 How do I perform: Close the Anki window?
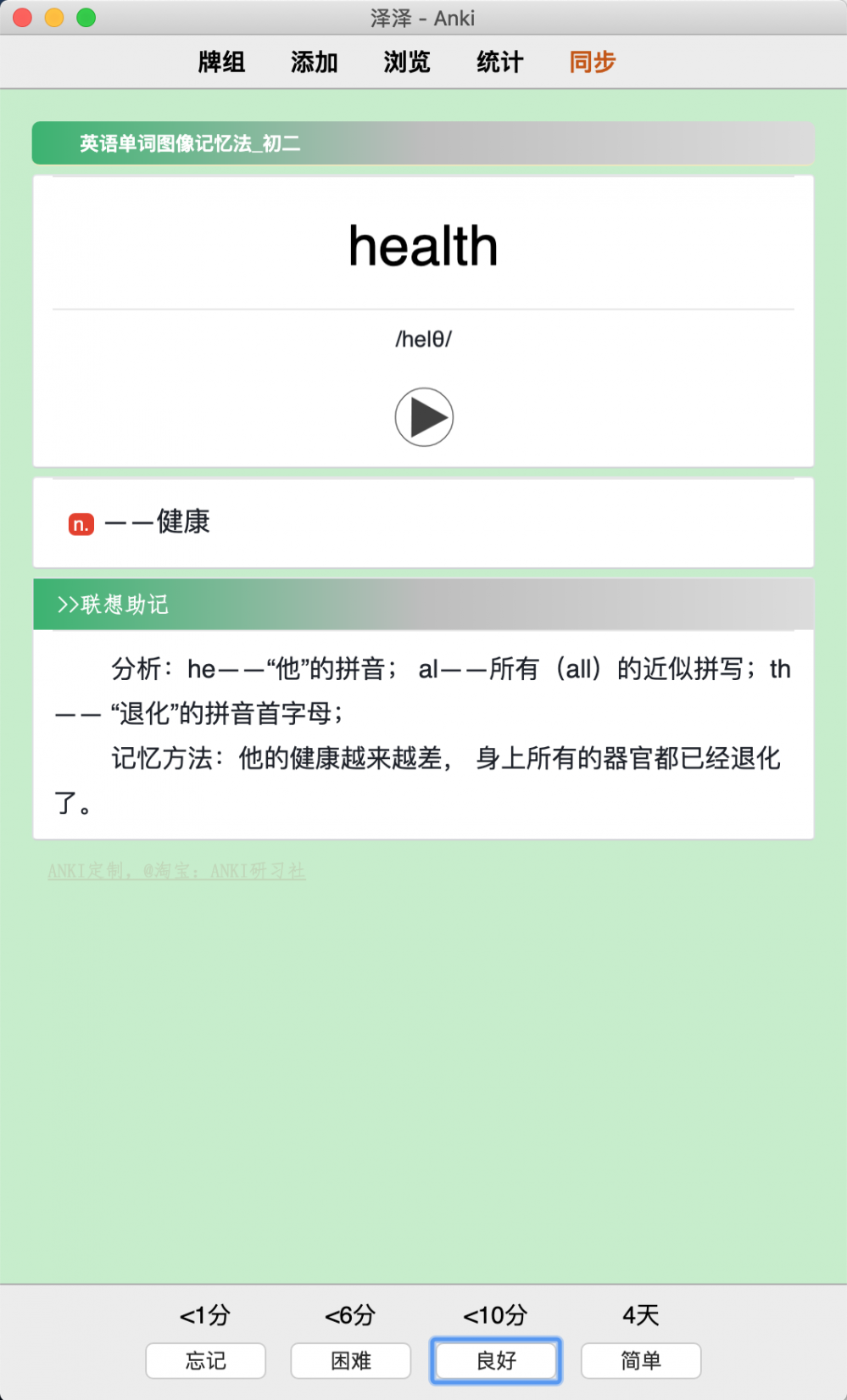point(23,18)
